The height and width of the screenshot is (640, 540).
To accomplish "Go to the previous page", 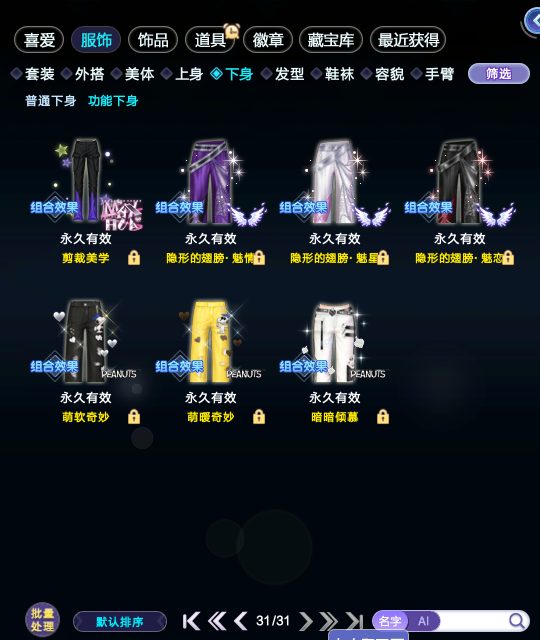I will pos(241,621).
